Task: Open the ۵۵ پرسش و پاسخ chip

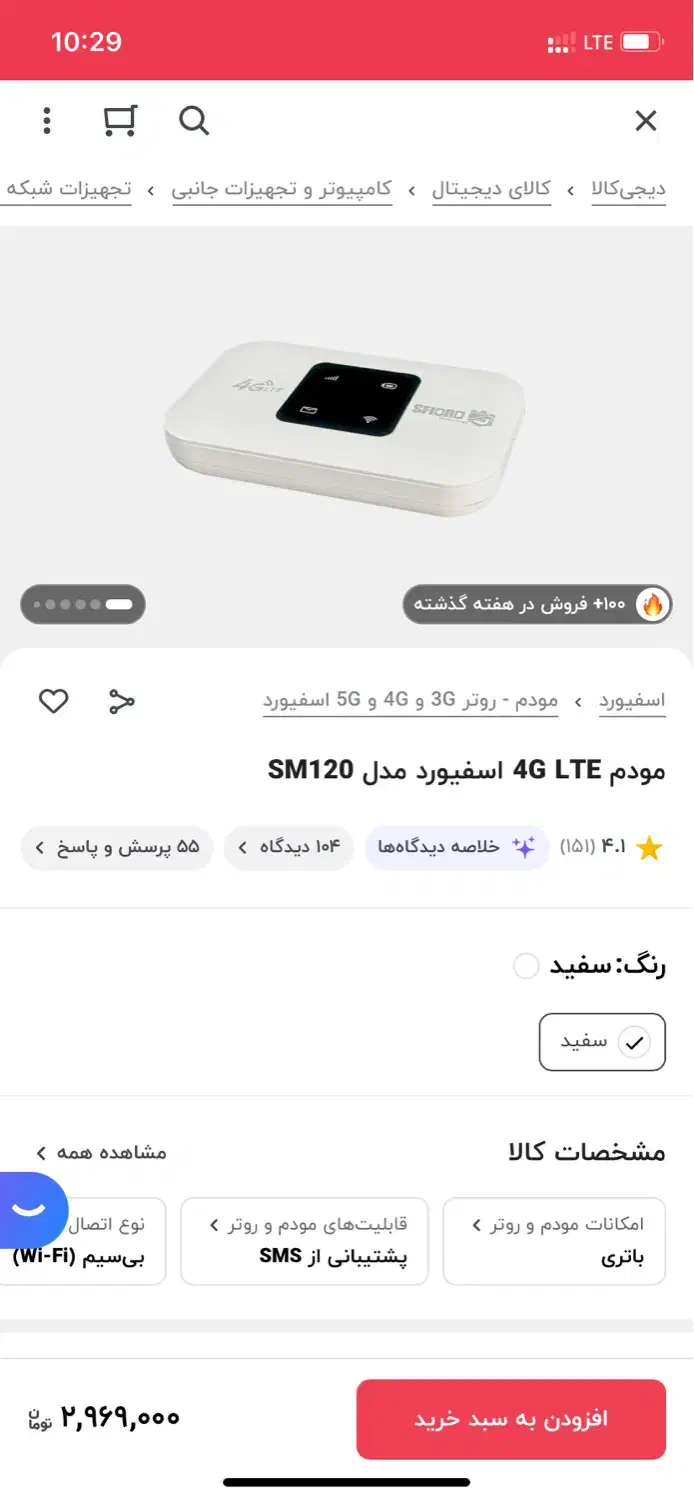Action: pos(117,848)
